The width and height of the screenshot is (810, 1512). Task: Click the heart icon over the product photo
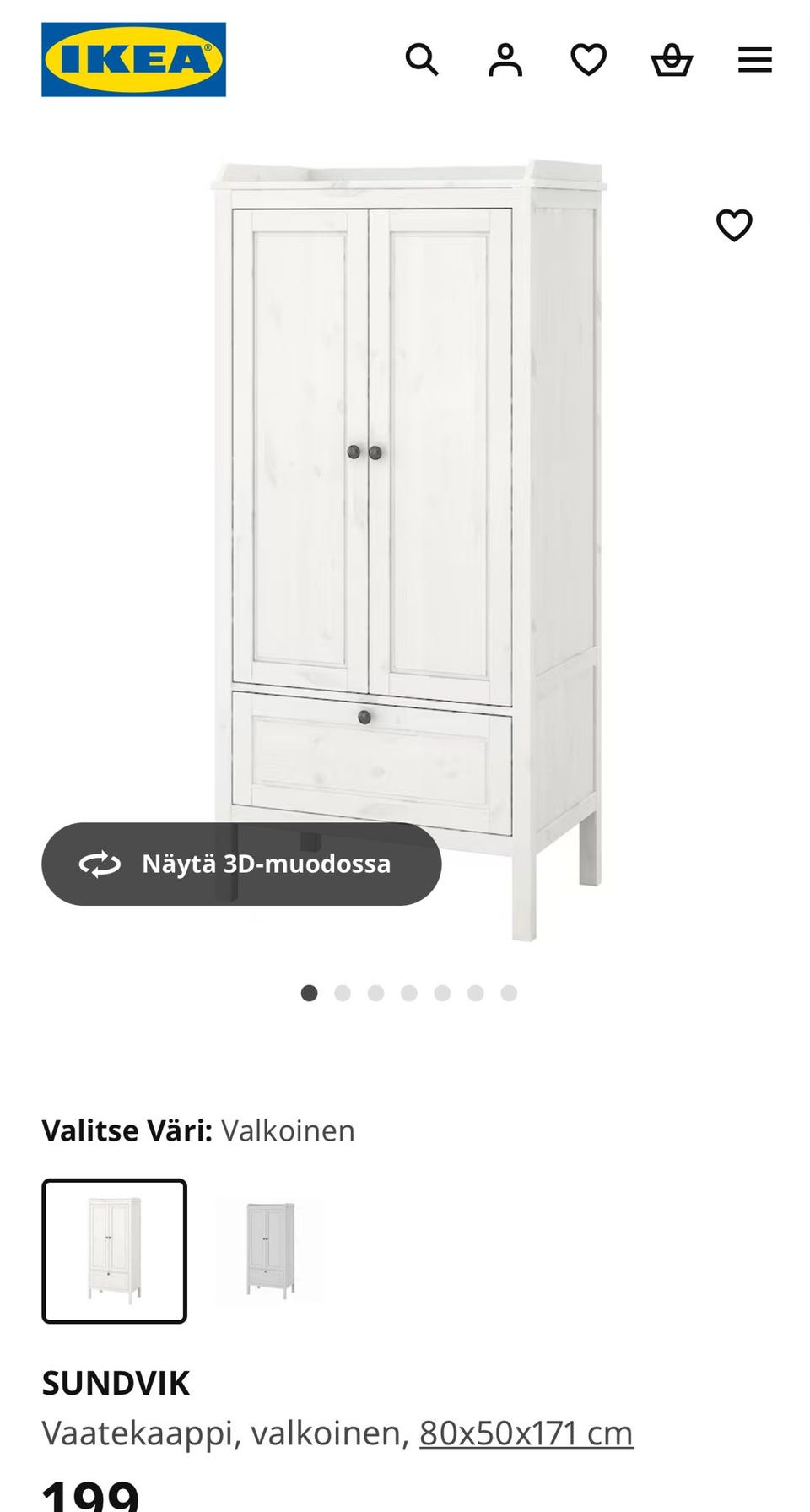pyautogui.click(x=733, y=225)
